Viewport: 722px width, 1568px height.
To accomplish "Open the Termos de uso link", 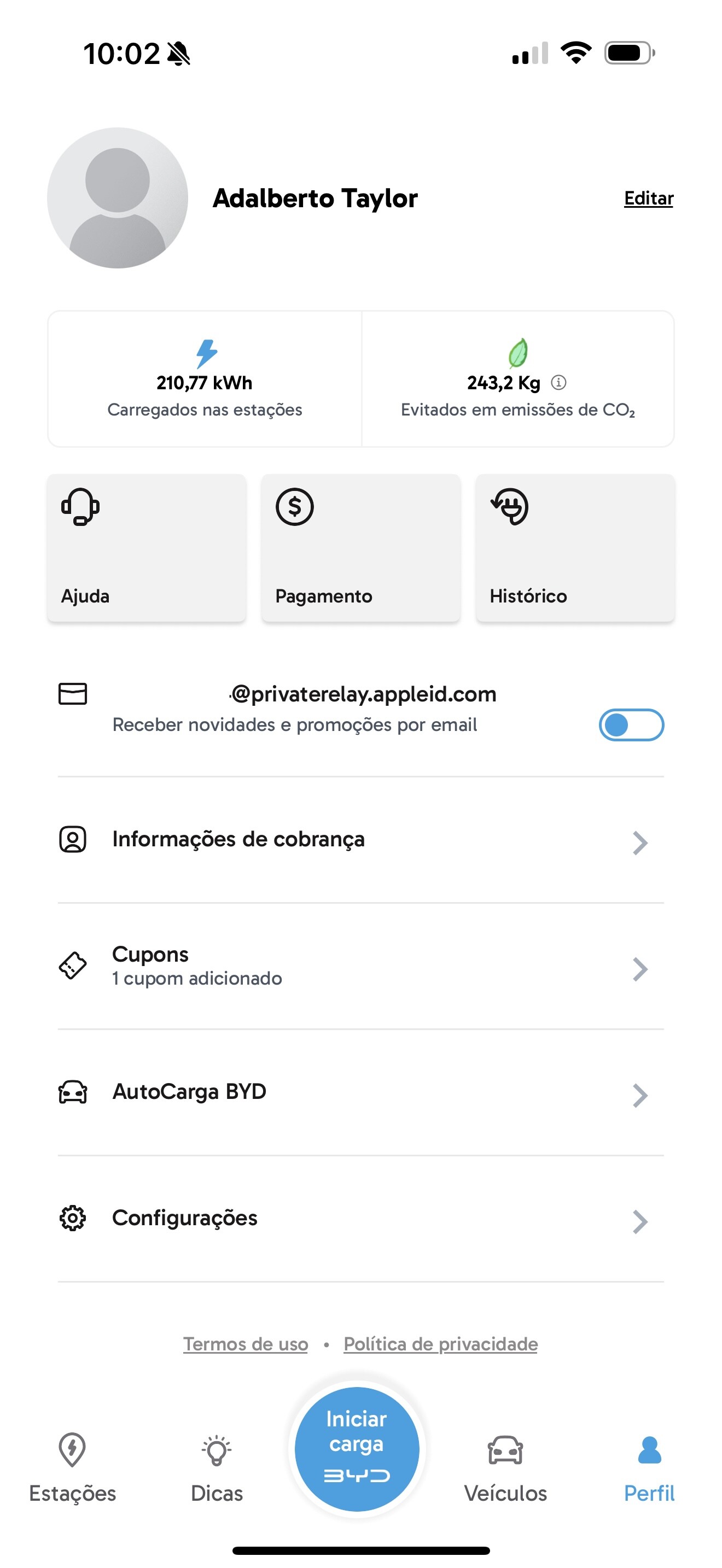I will coord(246,1344).
